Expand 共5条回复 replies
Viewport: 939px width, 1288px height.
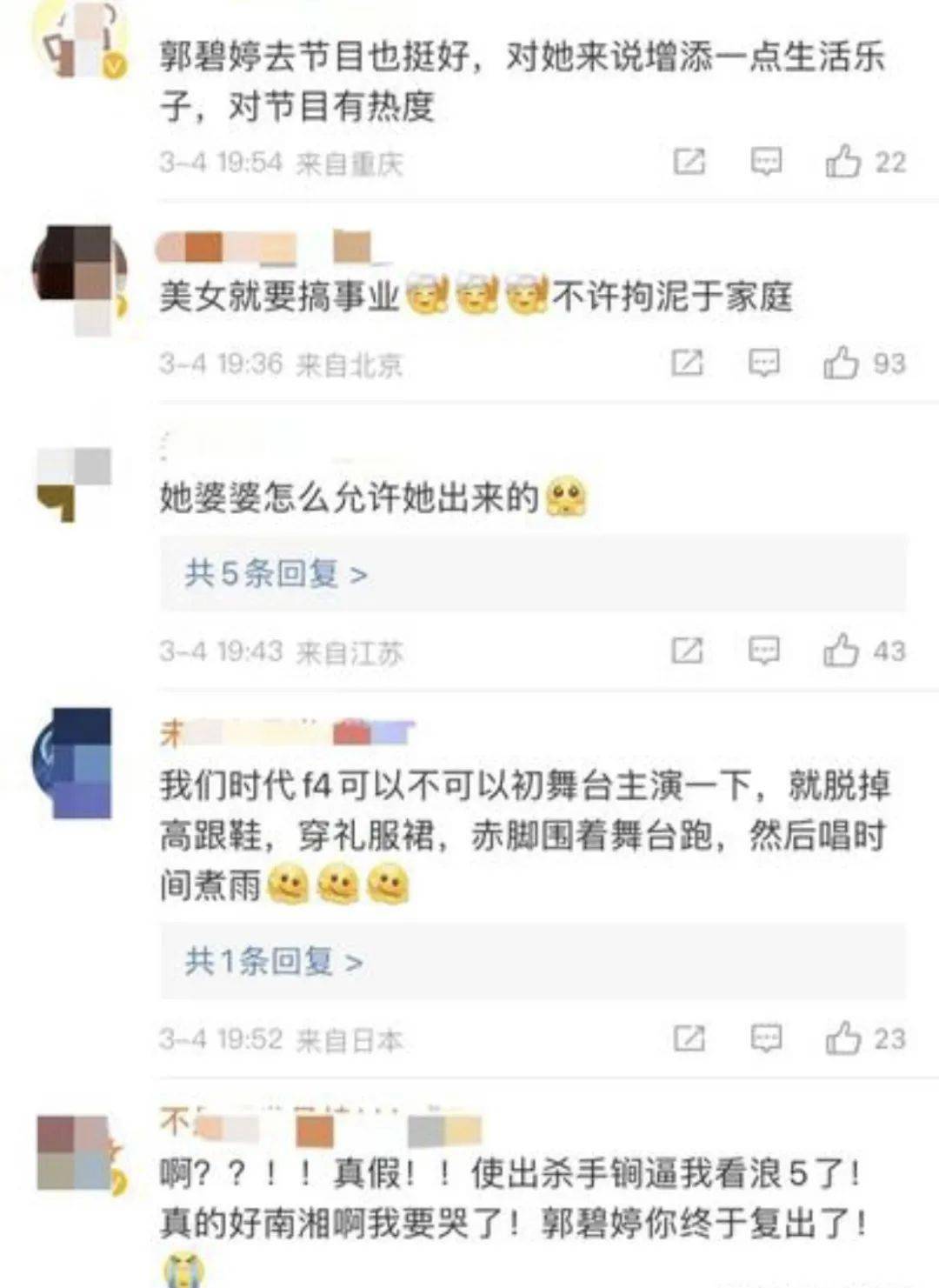point(276,574)
